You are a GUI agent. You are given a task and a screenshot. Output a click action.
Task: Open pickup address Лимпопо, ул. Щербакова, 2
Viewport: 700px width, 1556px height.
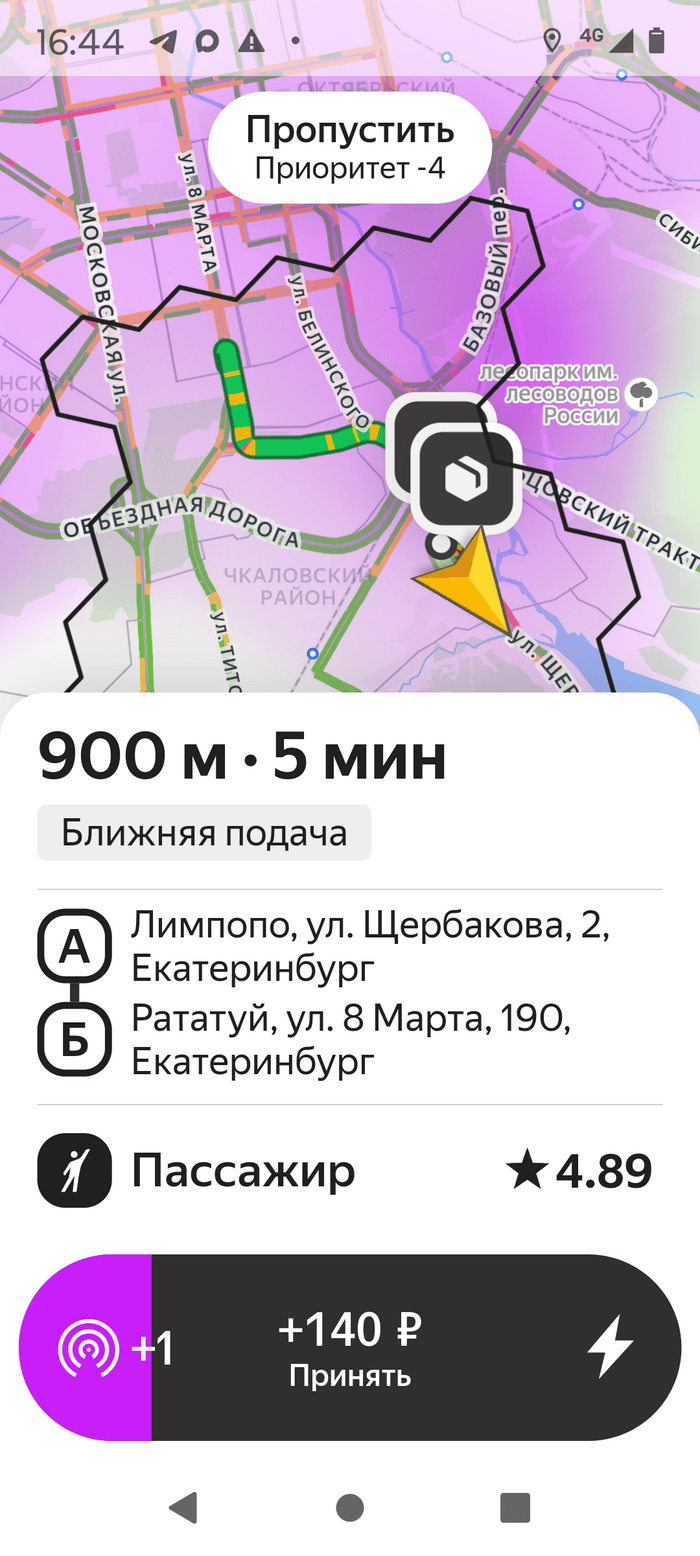(x=370, y=947)
